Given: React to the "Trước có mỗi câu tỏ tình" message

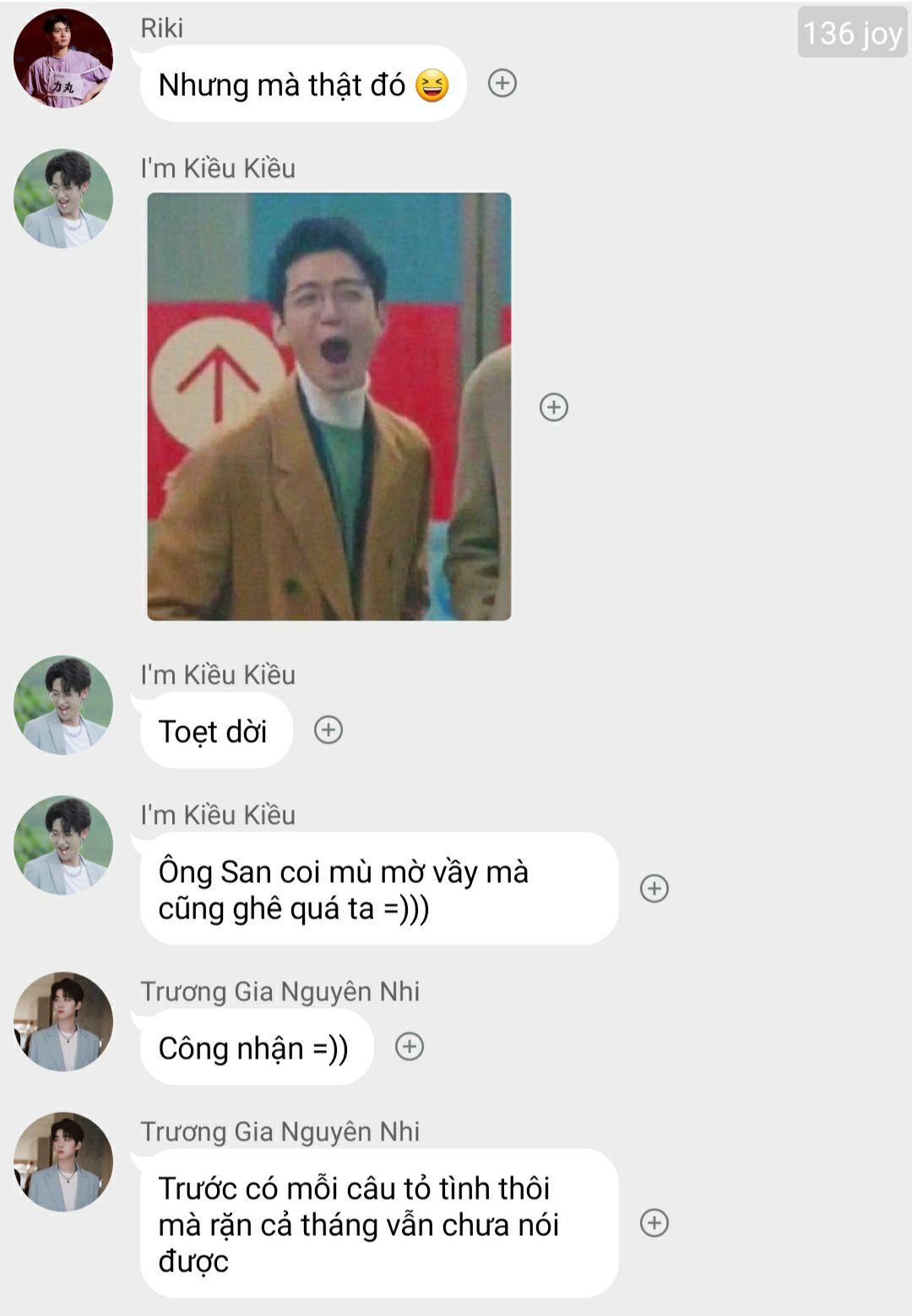Looking at the screenshot, I should point(654,1223).
